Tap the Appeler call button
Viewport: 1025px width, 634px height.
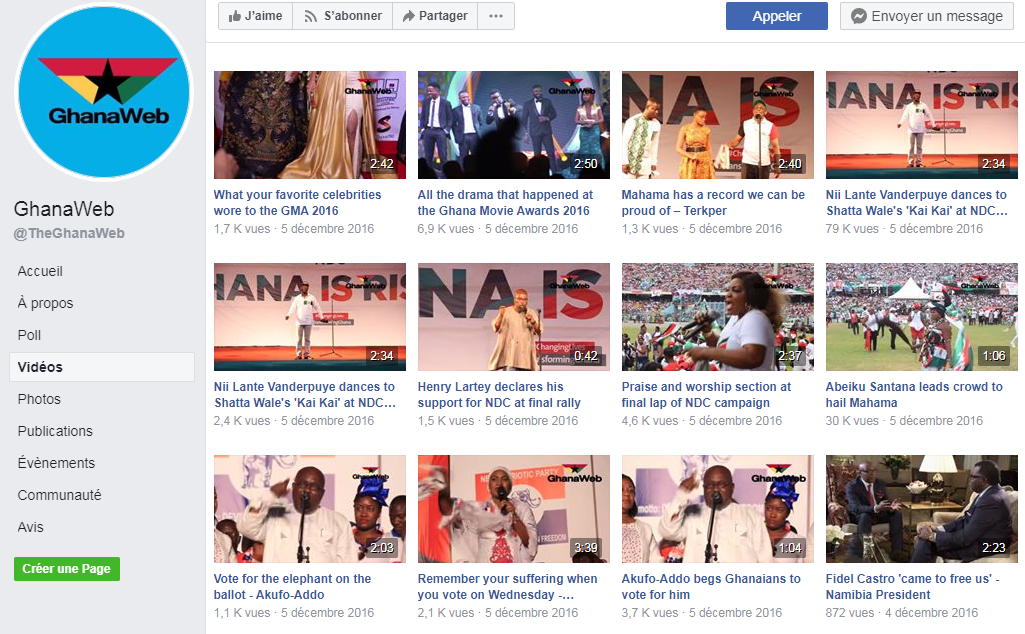[x=776, y=16]
